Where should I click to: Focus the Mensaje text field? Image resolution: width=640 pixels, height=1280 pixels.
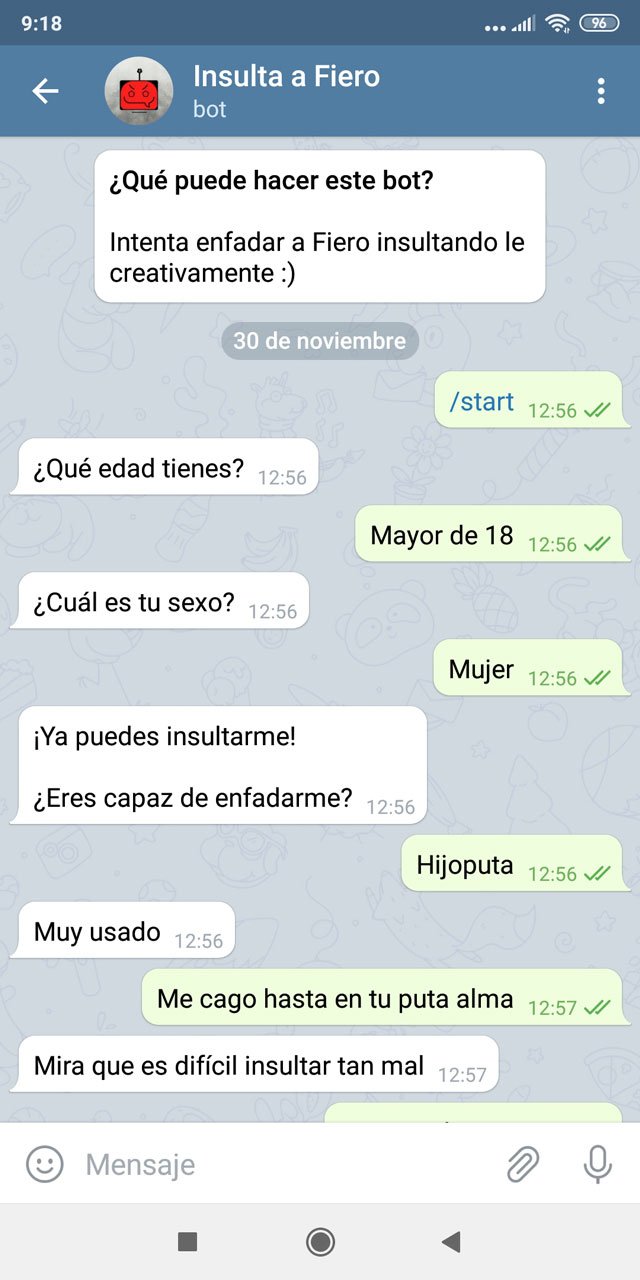[280, 1164]
